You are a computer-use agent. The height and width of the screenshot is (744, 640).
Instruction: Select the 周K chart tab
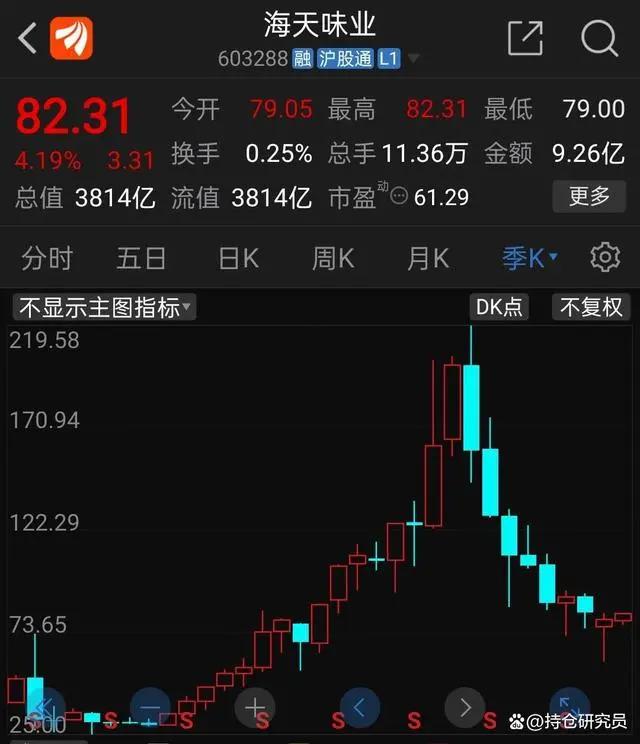pyautogui.click(x=333, y=259)
